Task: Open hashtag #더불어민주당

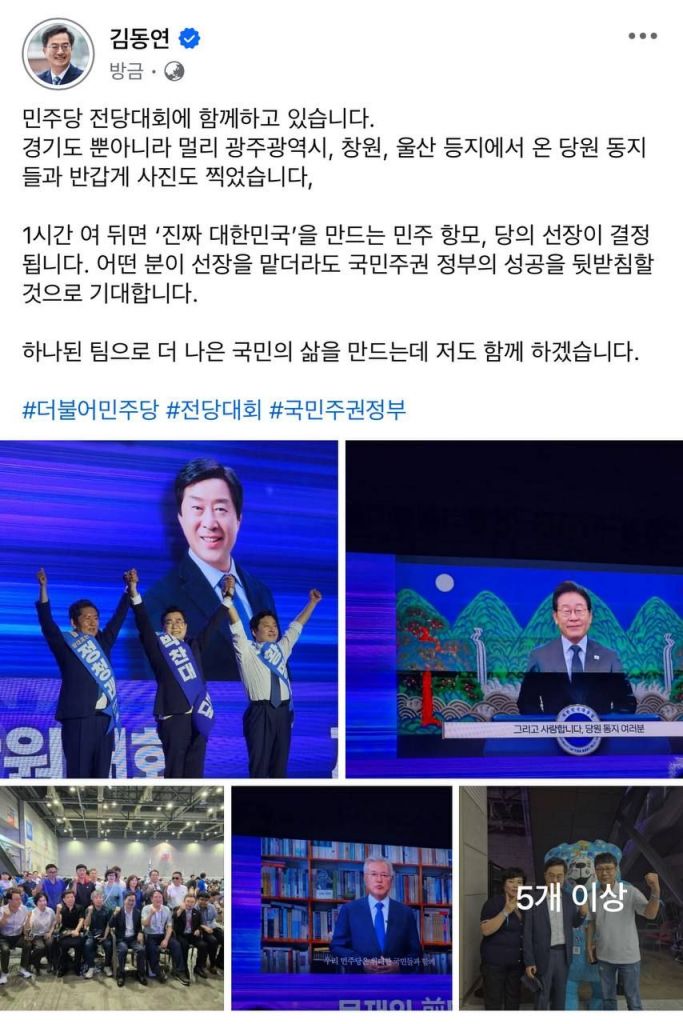Action: pos(89,409)
